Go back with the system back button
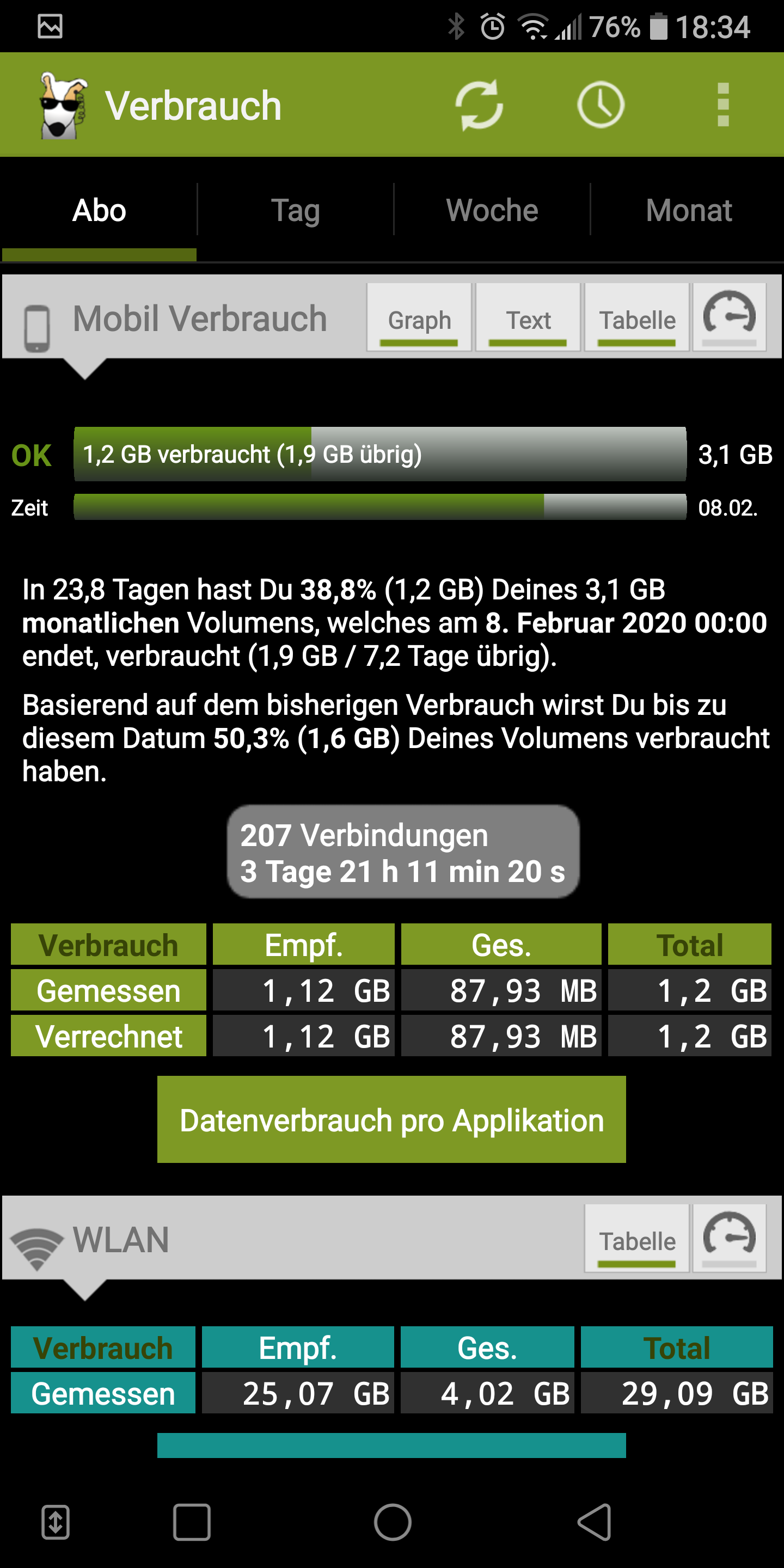Image resolution: width=784 pixels, height=1568 pixels. [x=595, y=1522]
